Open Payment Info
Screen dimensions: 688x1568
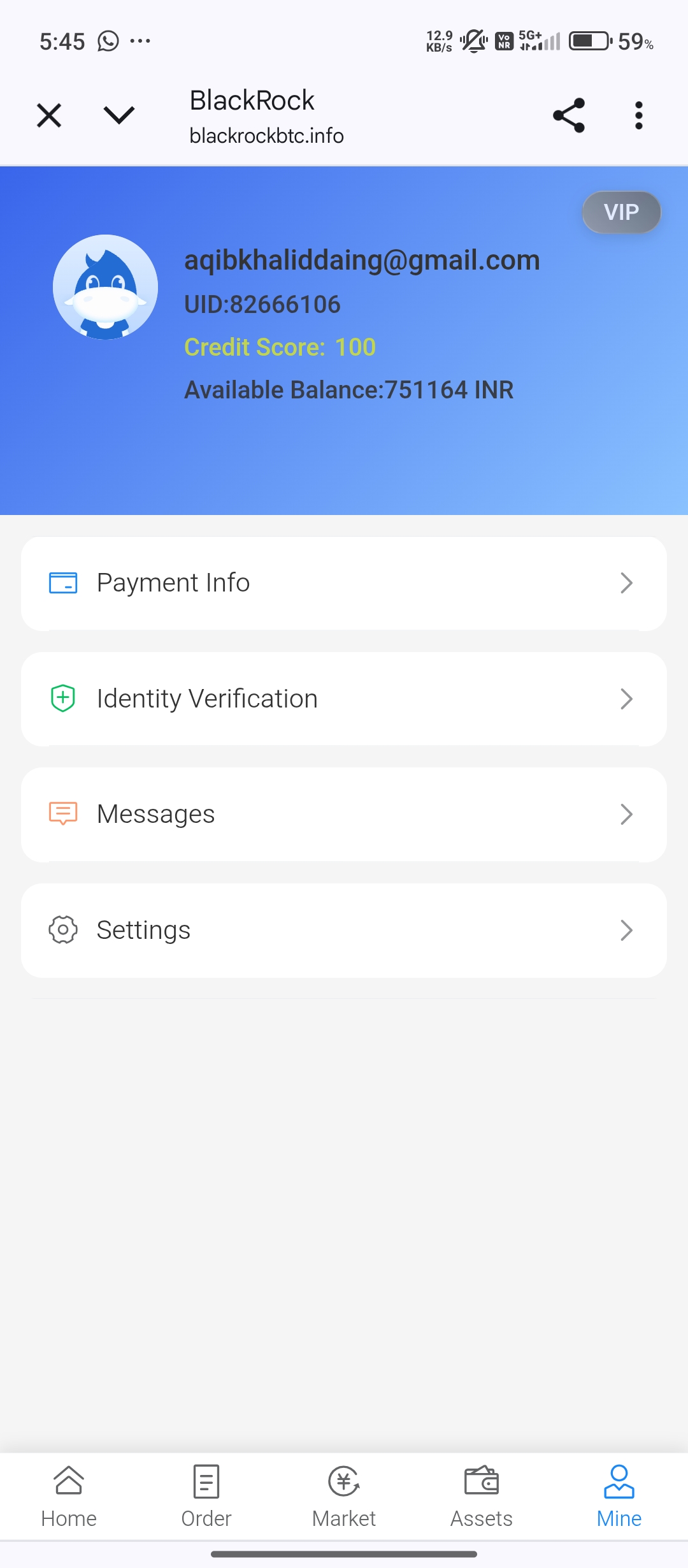click(344, 583)
